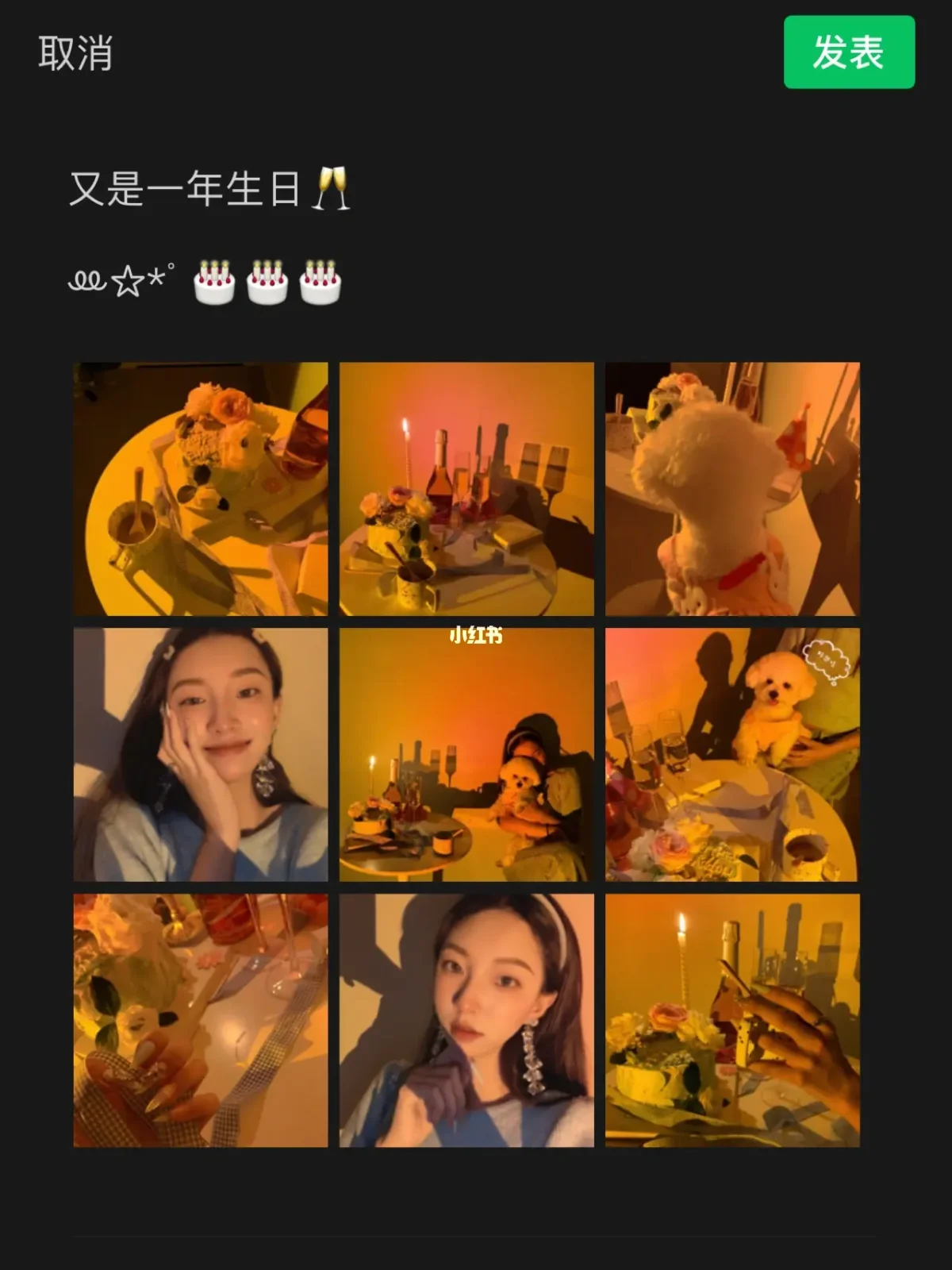Edit the caption text 又是一年生日
Image resolution: width=952 pixels, height=1270 pixels.
[185, 189]
